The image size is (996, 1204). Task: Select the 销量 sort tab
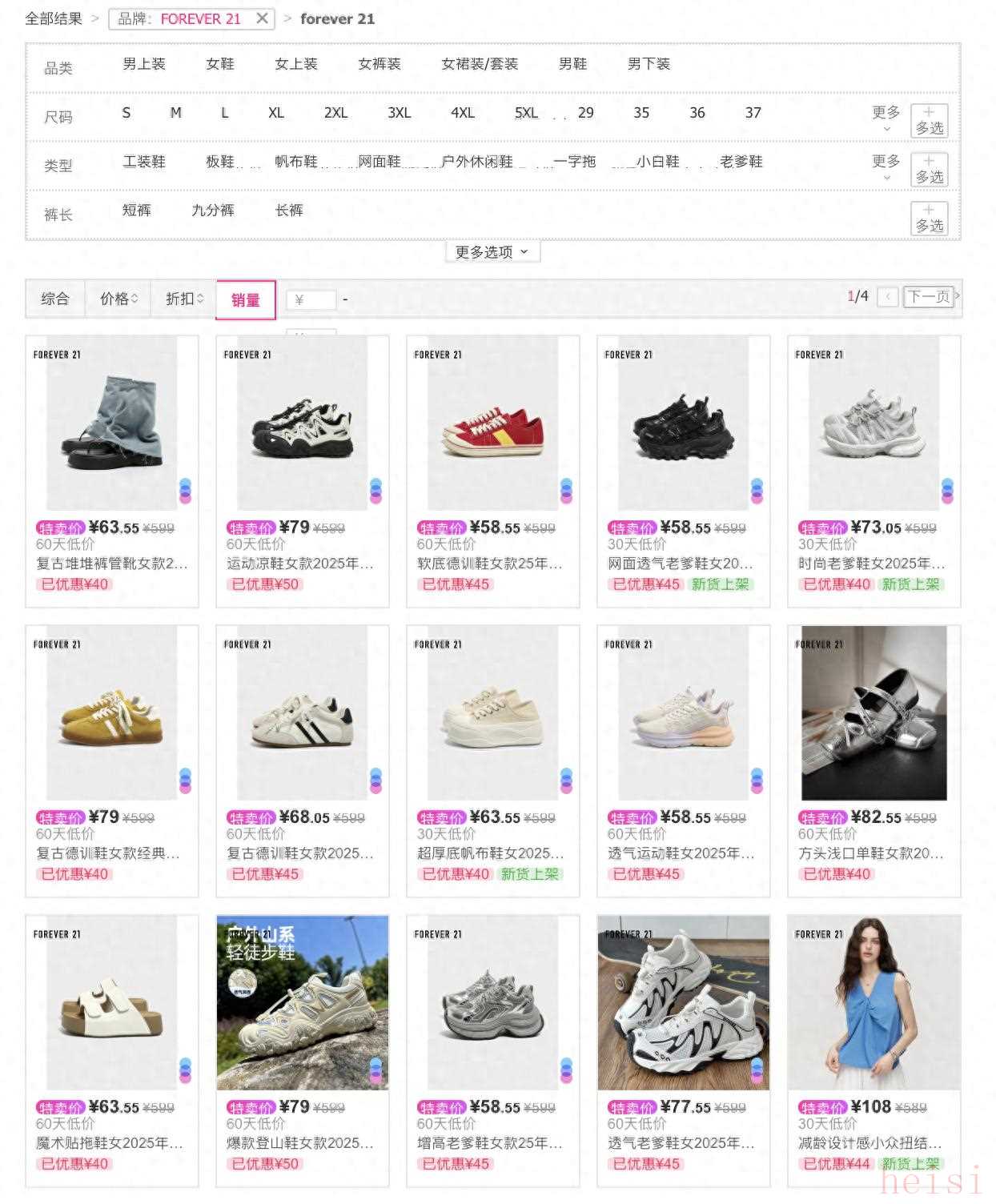coord(245,300)
